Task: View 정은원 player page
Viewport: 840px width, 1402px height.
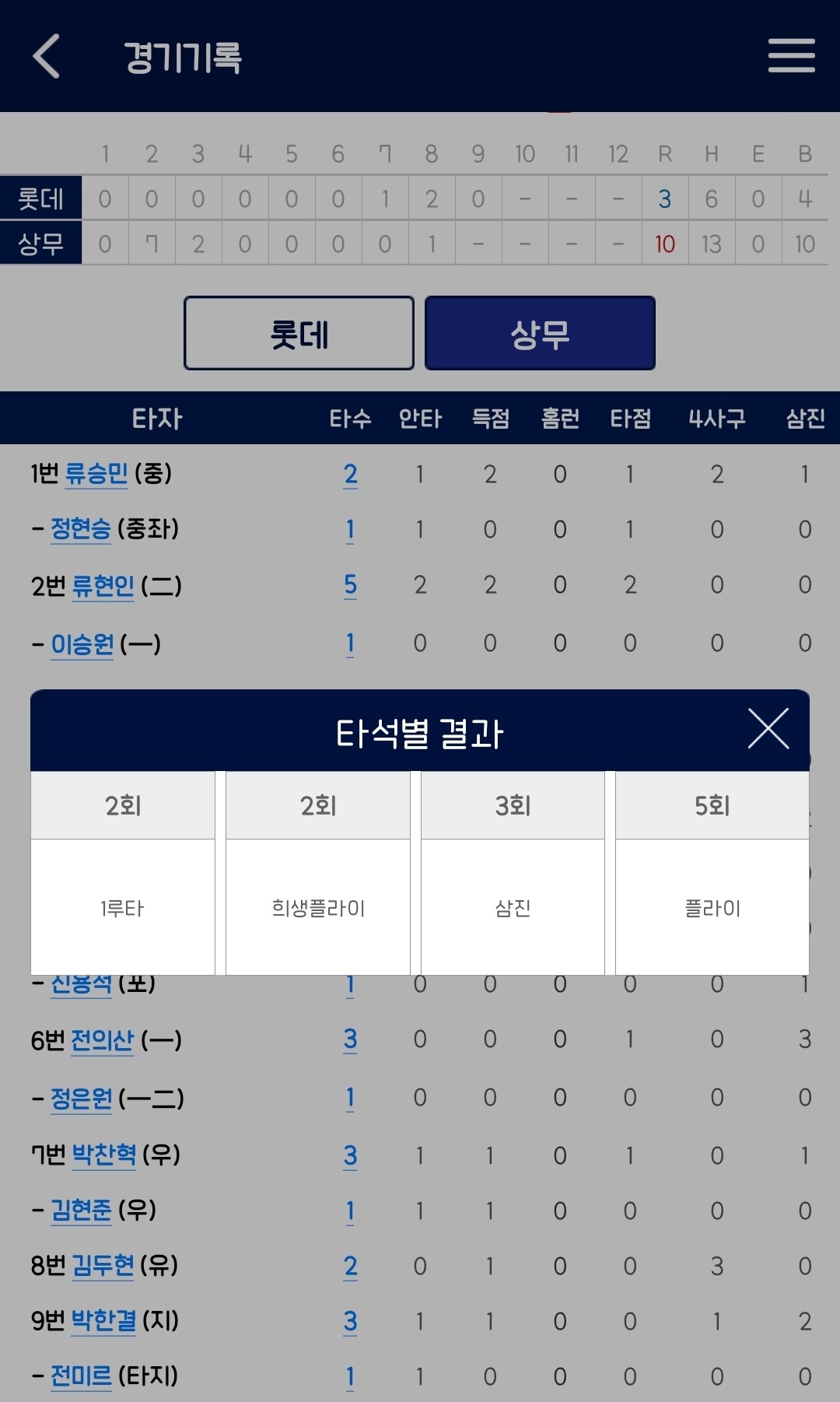Action: click(81, 1098)
